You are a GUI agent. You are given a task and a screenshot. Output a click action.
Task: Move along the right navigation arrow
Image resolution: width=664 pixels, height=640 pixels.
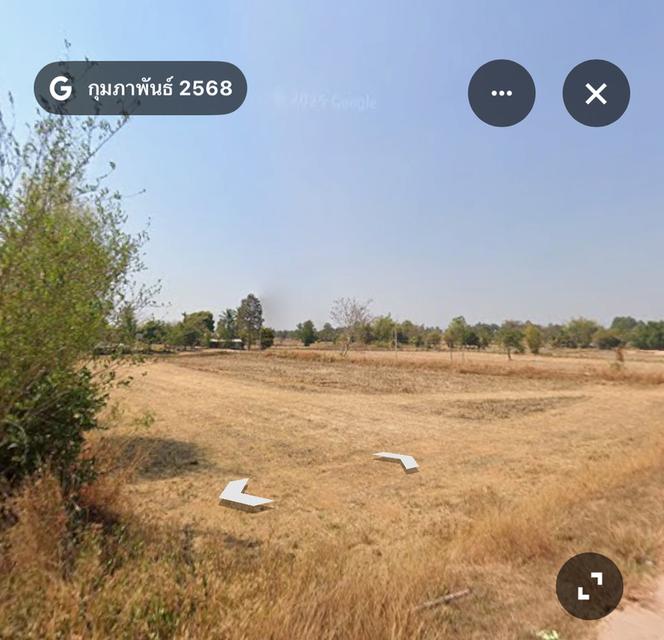pyautogui.click(x=398, y=460)
